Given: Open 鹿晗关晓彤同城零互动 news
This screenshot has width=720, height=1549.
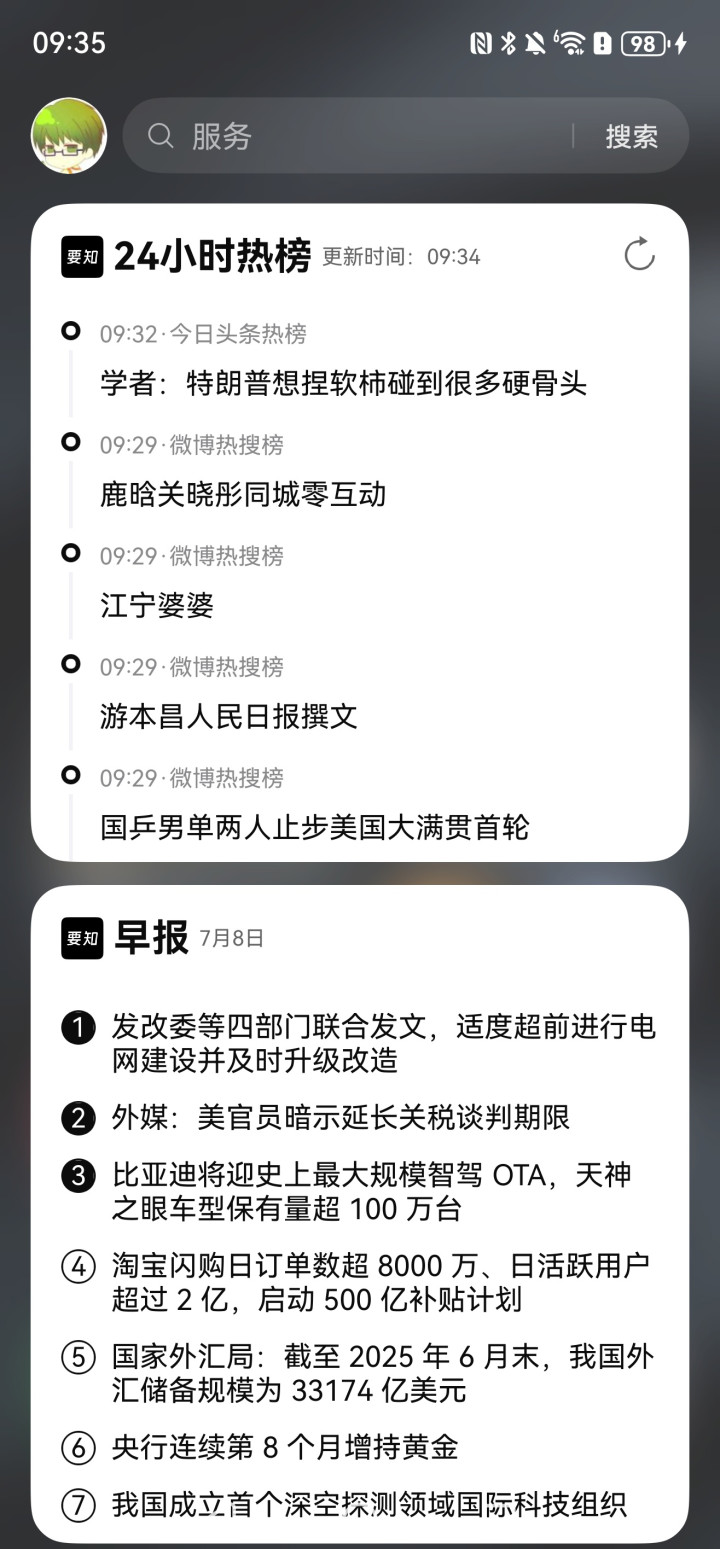Looking at the screenshot, I should [x=243, y=494].
